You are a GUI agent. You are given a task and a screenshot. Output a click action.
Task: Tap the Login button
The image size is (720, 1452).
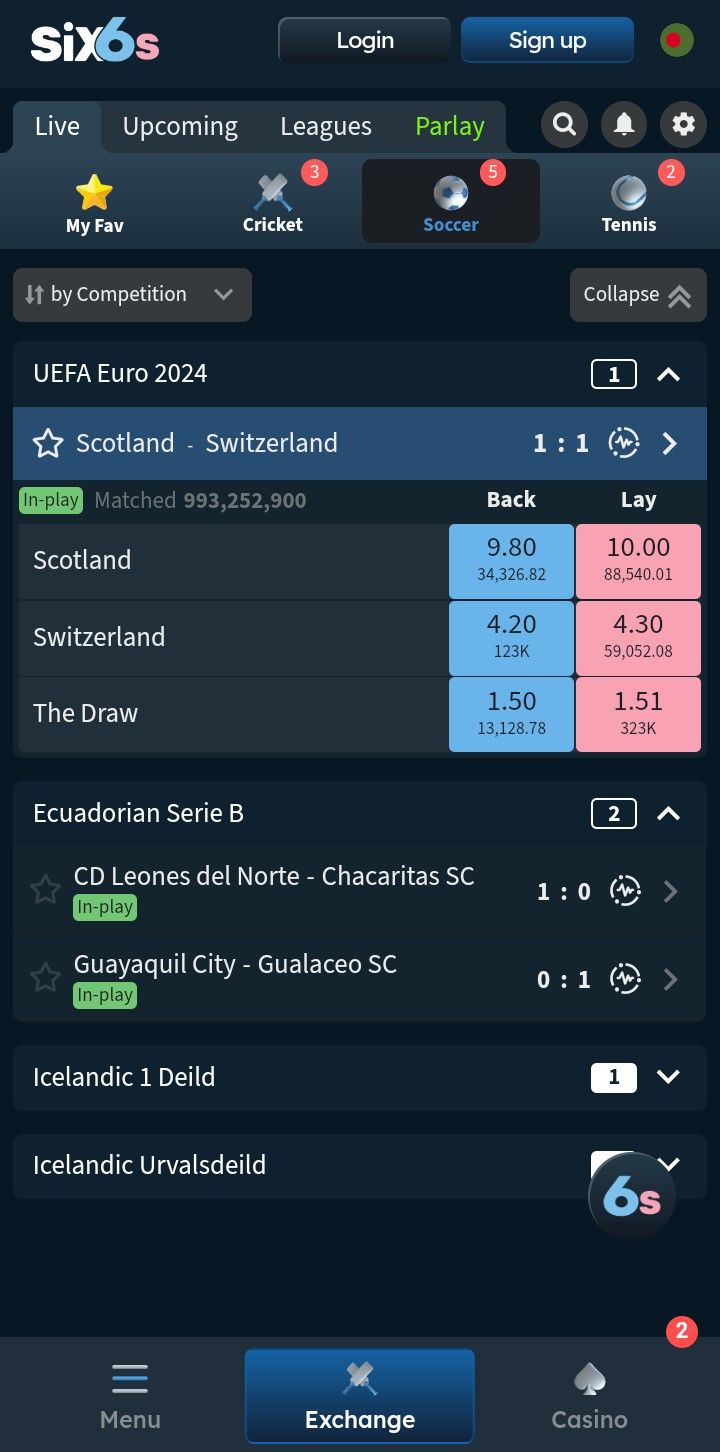(x=365, y=41)
